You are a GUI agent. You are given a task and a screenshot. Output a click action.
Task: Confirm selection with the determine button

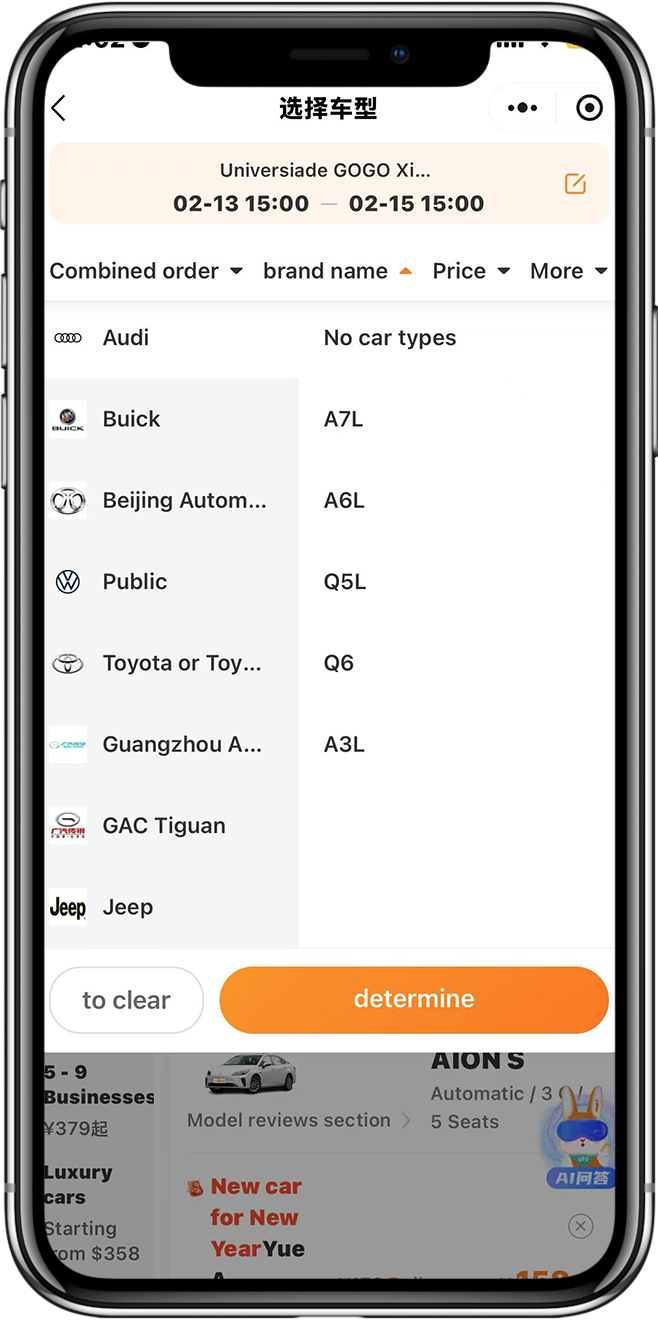point(414,999)
